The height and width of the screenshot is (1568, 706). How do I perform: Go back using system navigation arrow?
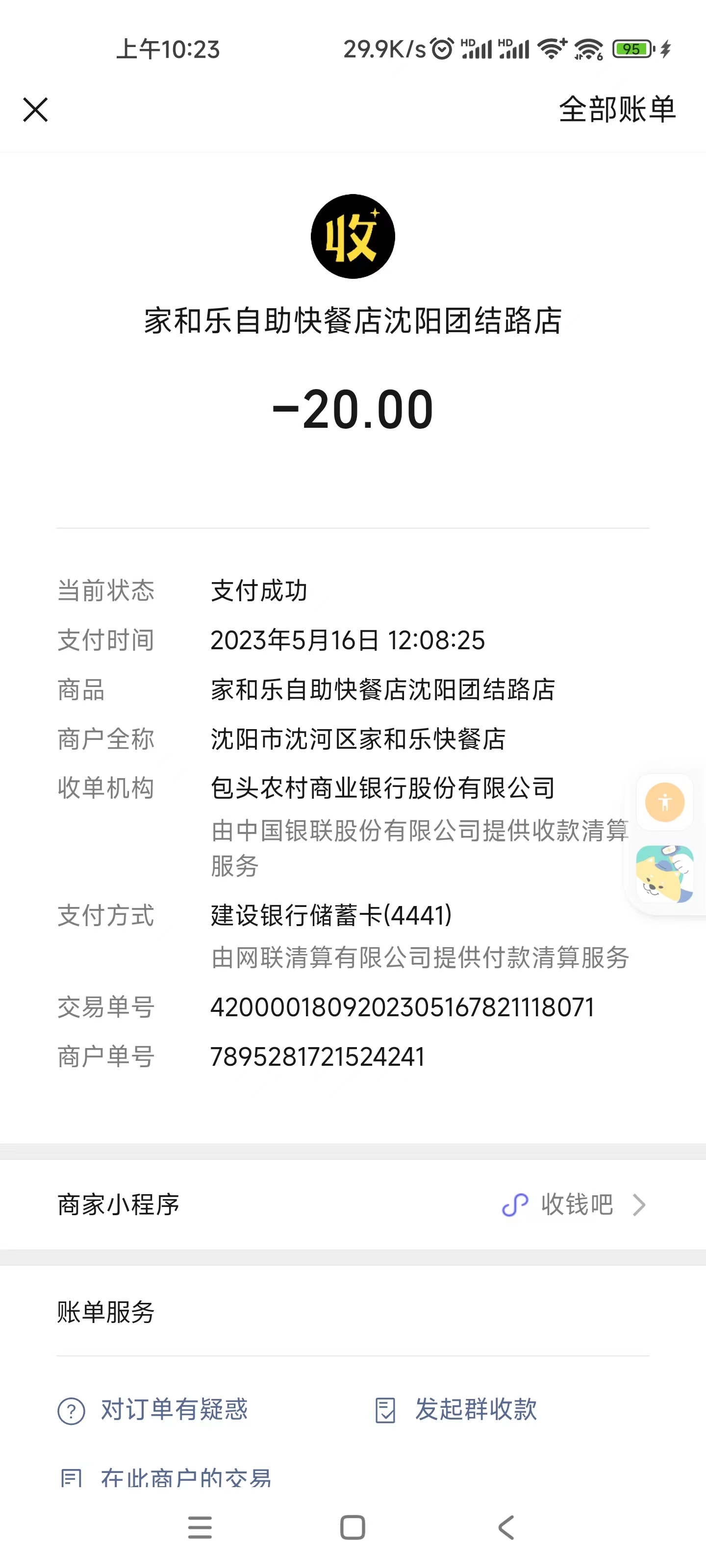[x=506, y=1527]
